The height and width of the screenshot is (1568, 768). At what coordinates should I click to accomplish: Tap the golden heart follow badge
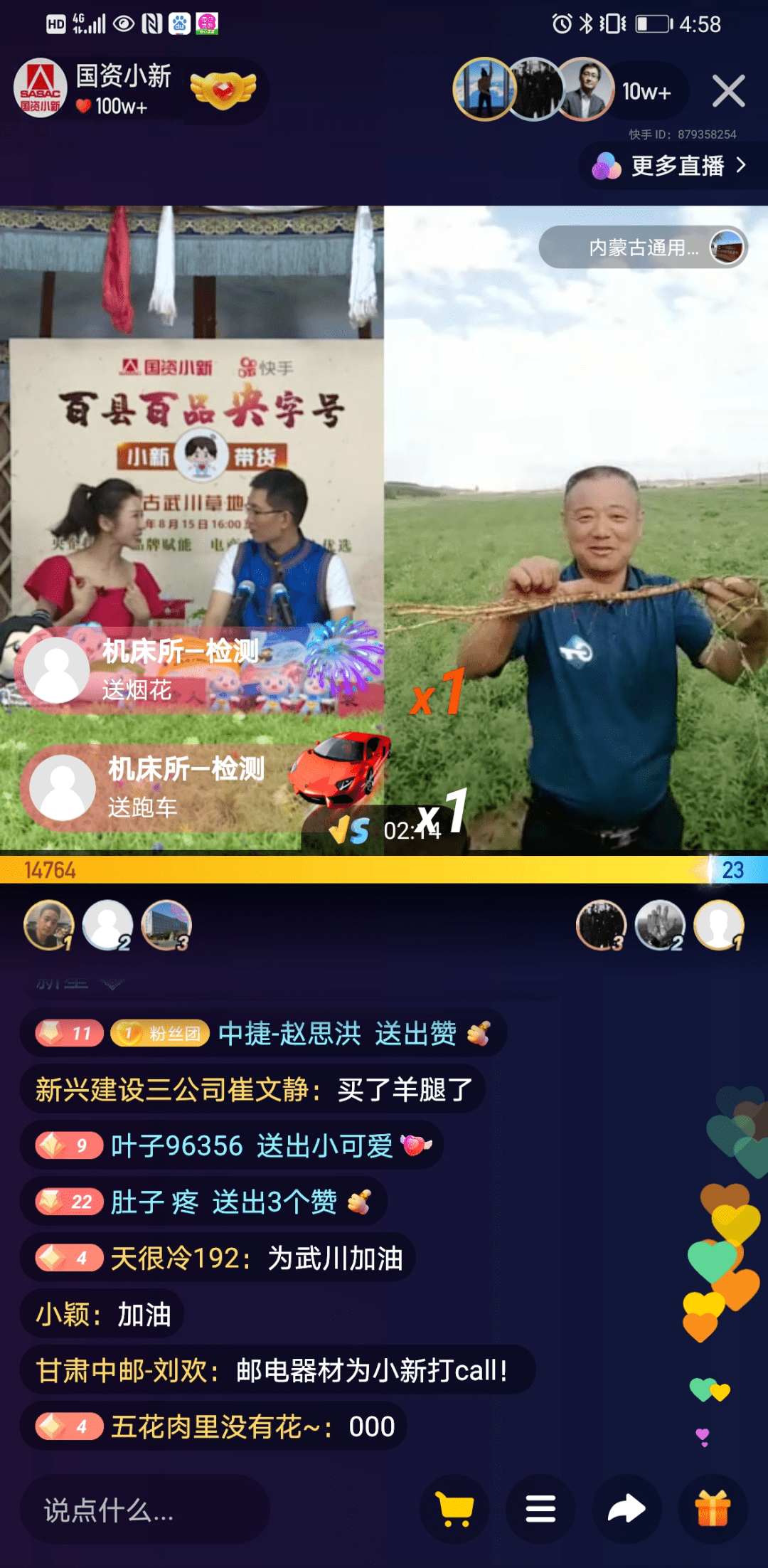[x=223, y=90]
